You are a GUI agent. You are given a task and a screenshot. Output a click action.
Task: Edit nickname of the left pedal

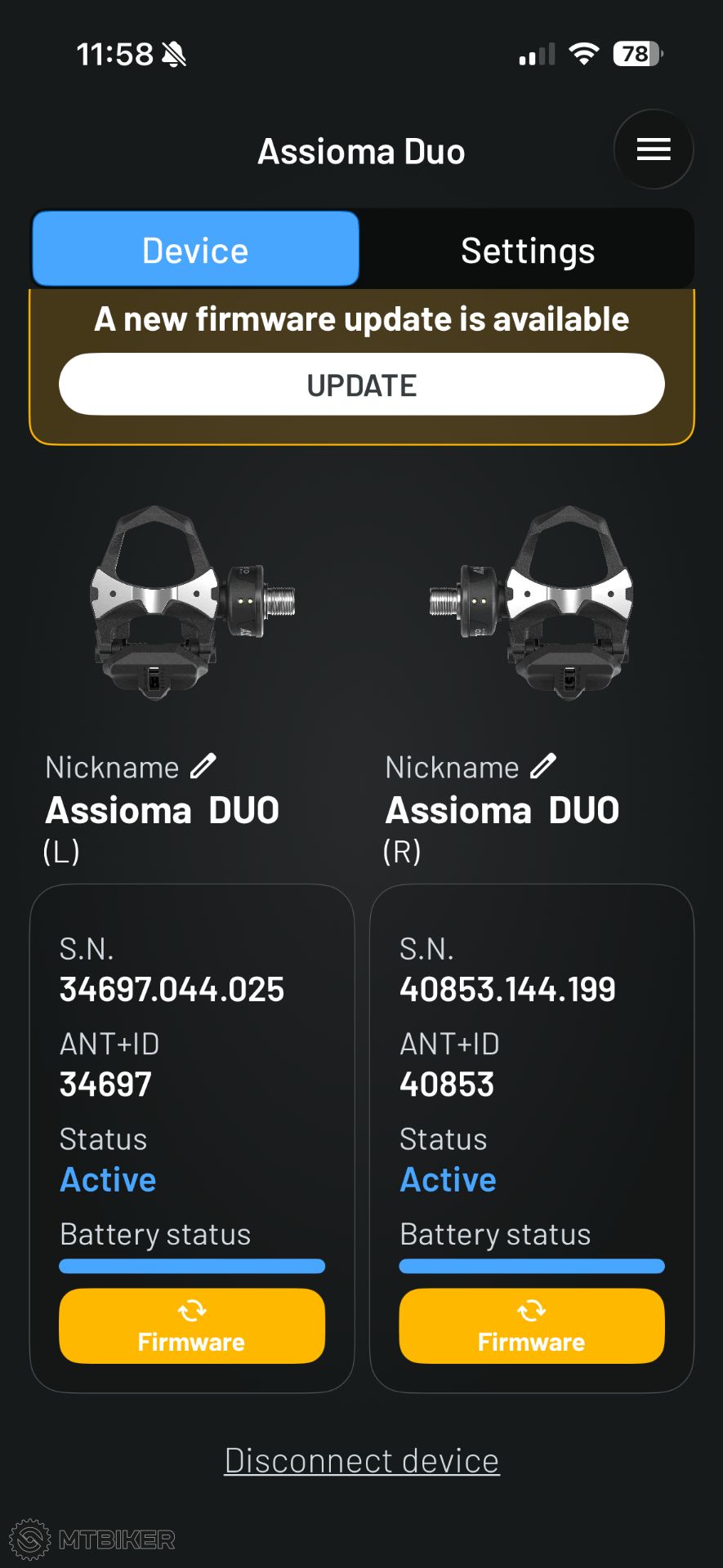[203, 766]
